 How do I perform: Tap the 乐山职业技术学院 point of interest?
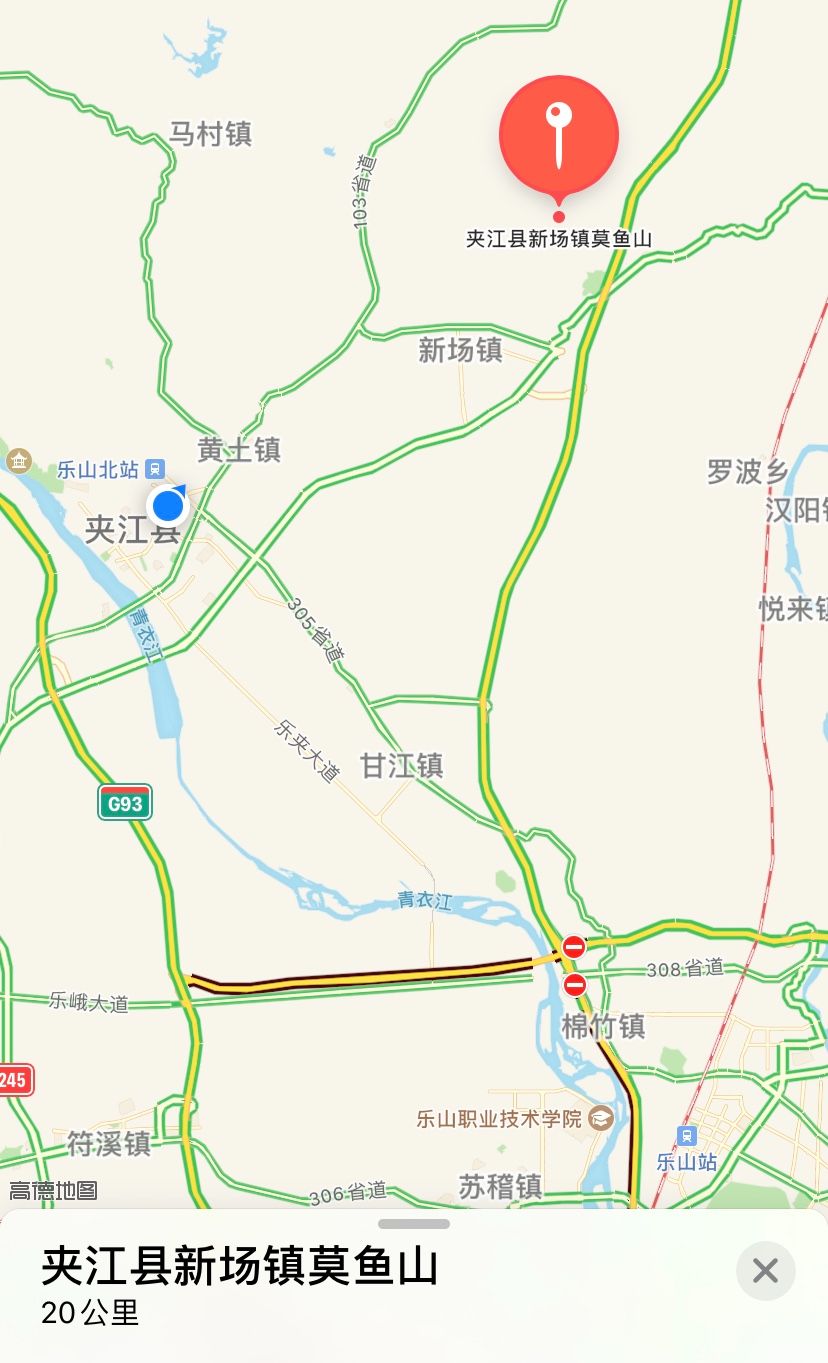tap(601, 1118)
